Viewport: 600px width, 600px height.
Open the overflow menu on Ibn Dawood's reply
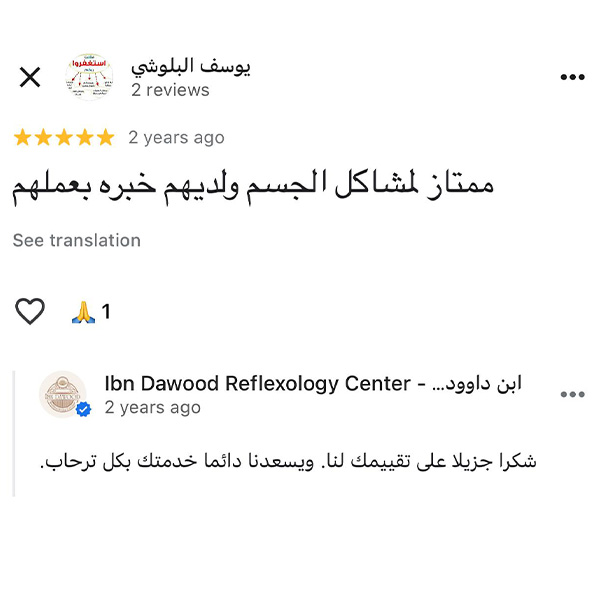(572, 394)
